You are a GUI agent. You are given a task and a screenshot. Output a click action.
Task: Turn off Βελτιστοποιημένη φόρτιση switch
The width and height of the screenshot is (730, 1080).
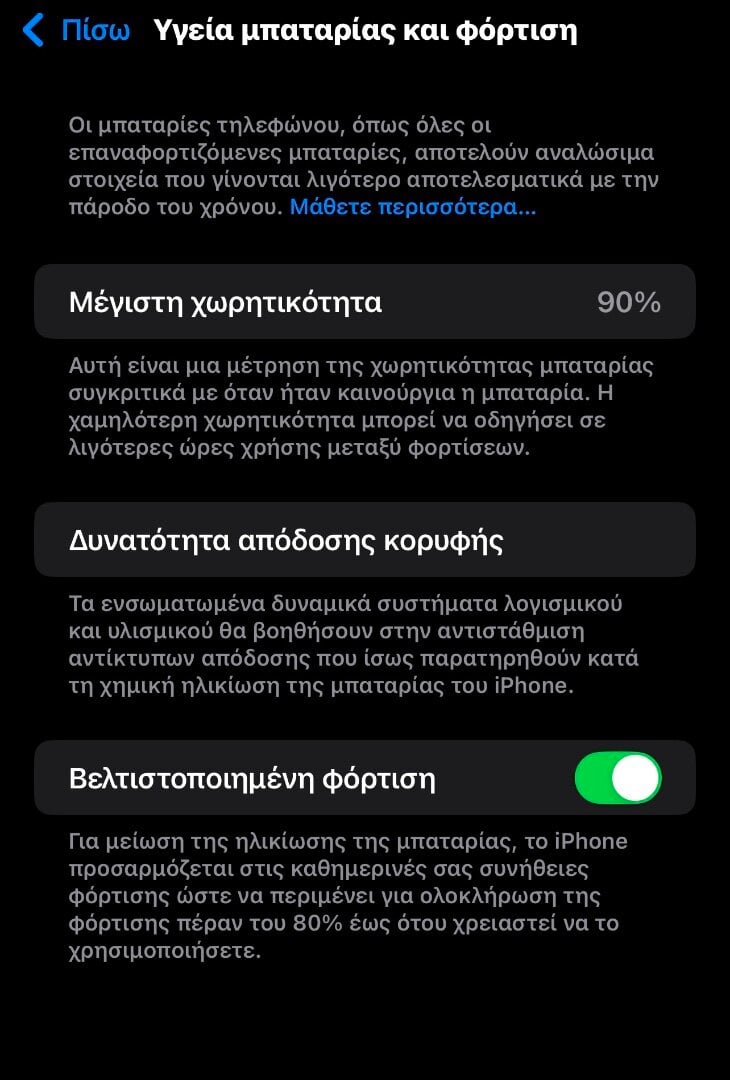click(617, 778)
